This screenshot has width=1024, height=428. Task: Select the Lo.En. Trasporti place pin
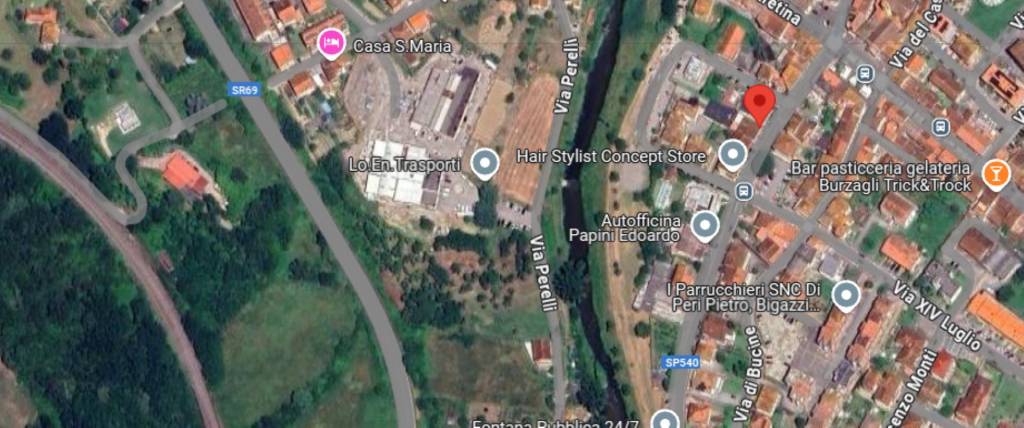click(485, 163)
